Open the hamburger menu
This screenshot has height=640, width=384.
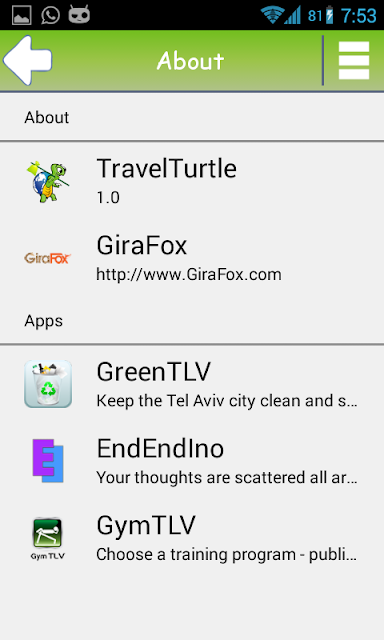(354, 60)
